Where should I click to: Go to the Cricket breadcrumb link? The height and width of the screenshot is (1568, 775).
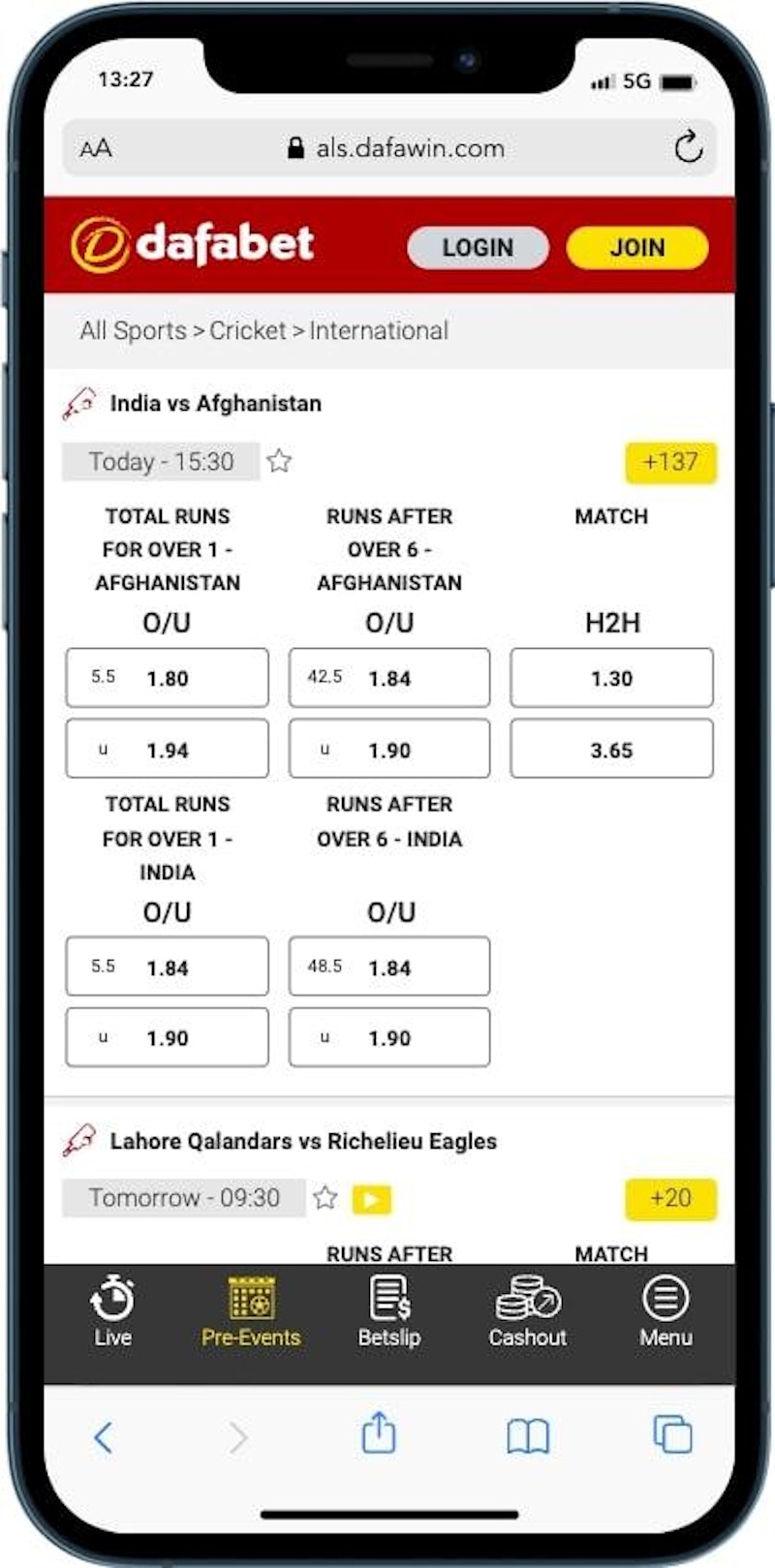click(248, 331)
